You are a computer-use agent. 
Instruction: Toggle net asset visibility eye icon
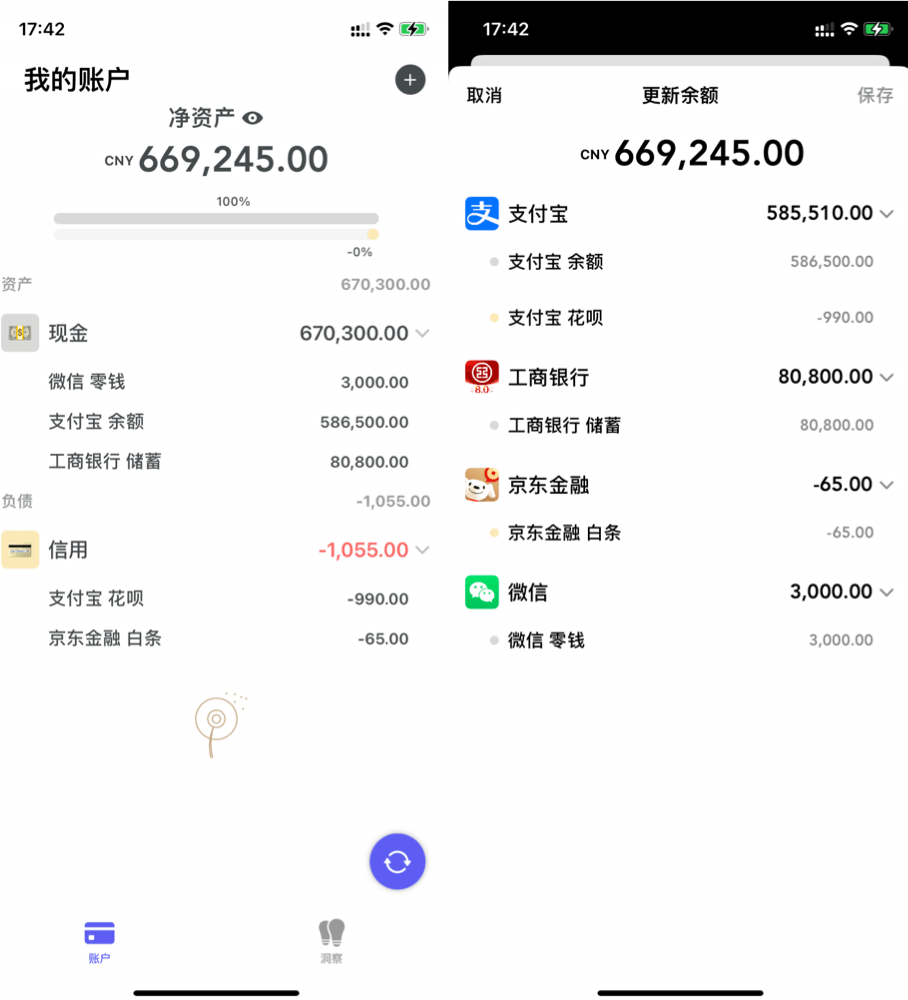pyautogui.click(x=253, y=118)
